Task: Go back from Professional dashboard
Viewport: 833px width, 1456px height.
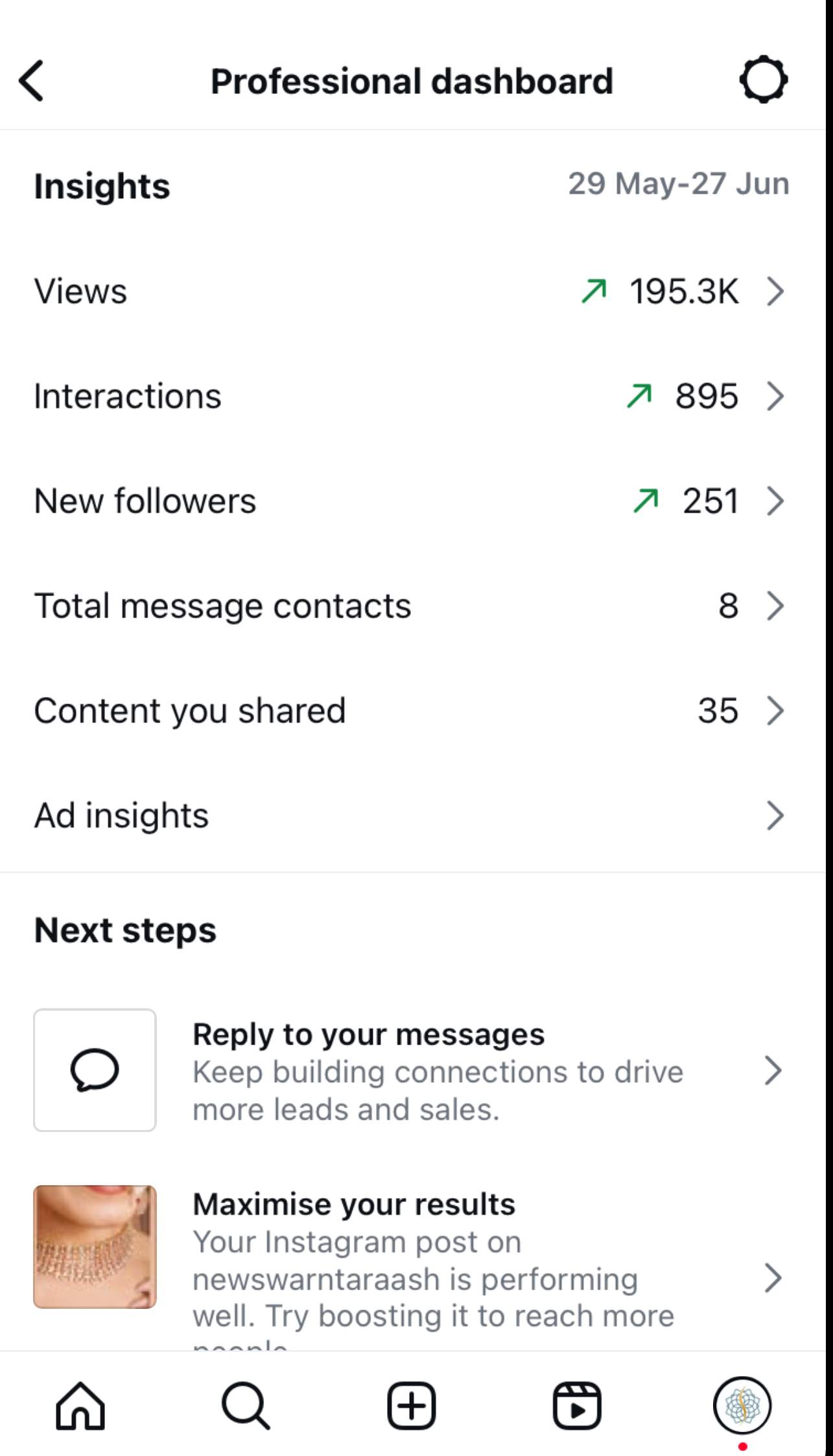Action: [31, 81]
